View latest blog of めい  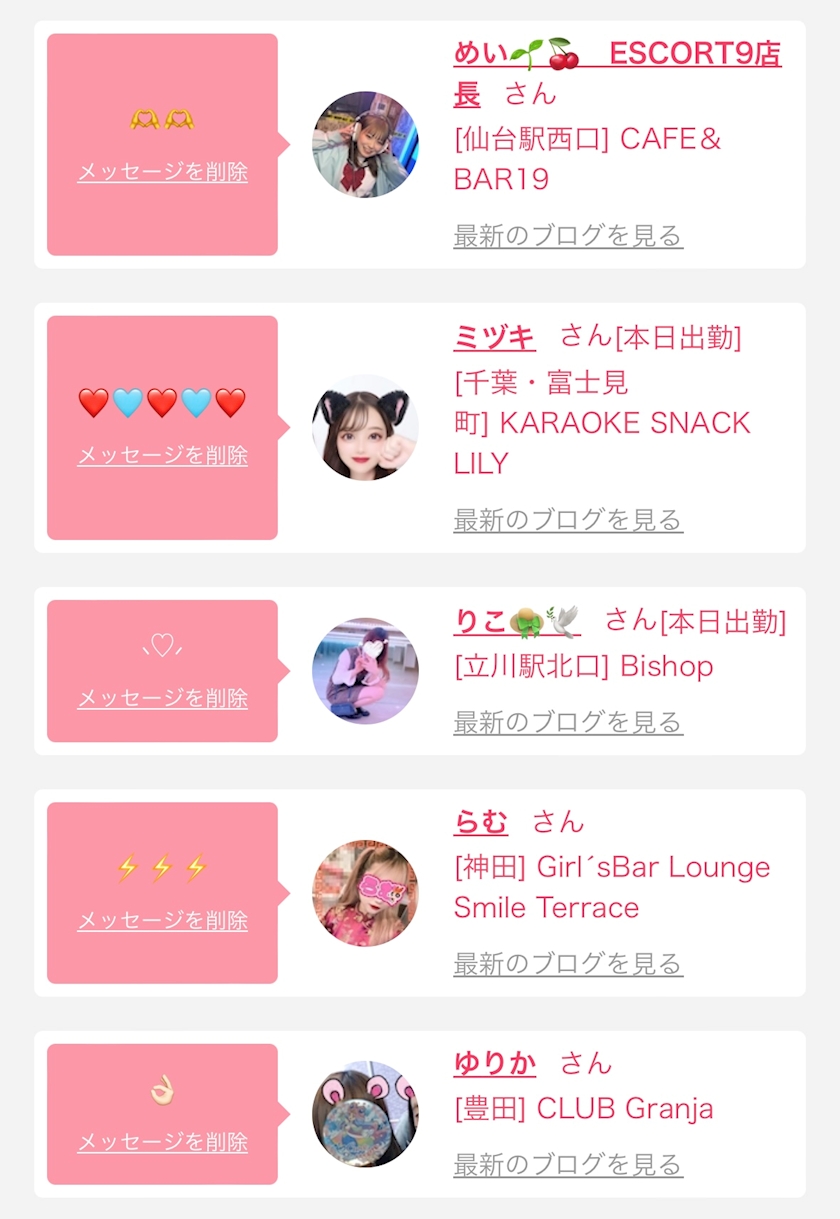point(568,236)
